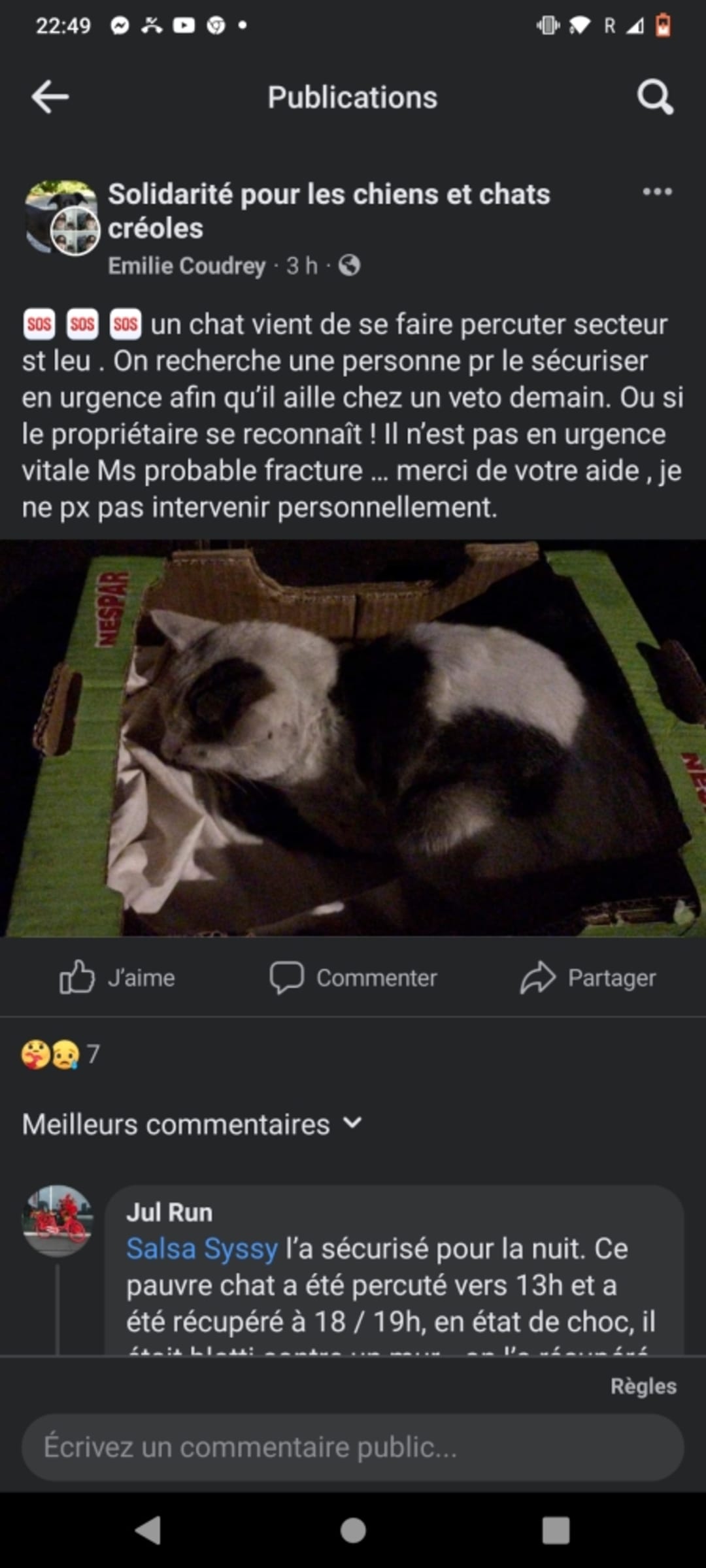Viewport: 706px width, 1568px height.
Task: Tap Emilie Coudrey's author name
Action: (185, 265)
